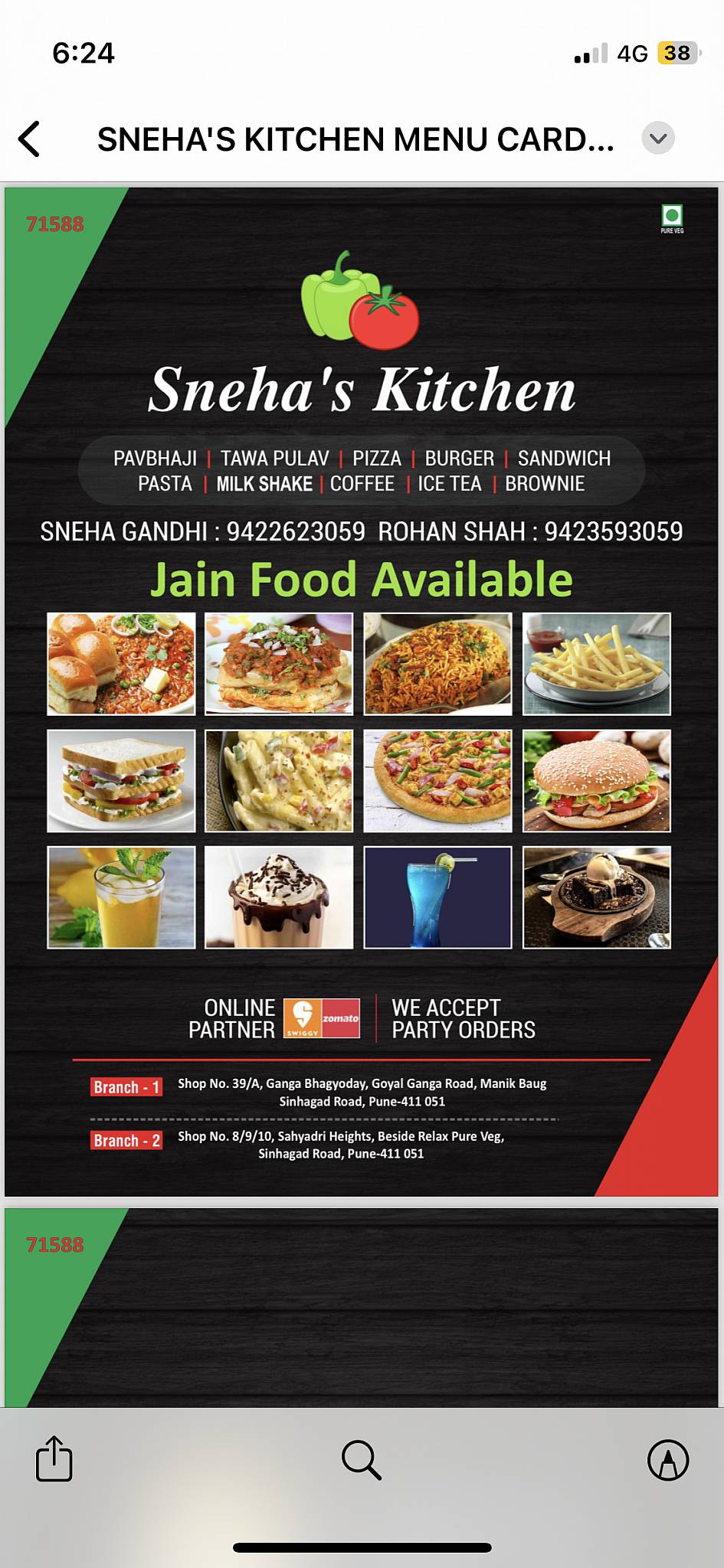Image resolution: width=724 pixels, height=1568 pixels.
Task: Click the Branch-1 label
Action: 126,1087
